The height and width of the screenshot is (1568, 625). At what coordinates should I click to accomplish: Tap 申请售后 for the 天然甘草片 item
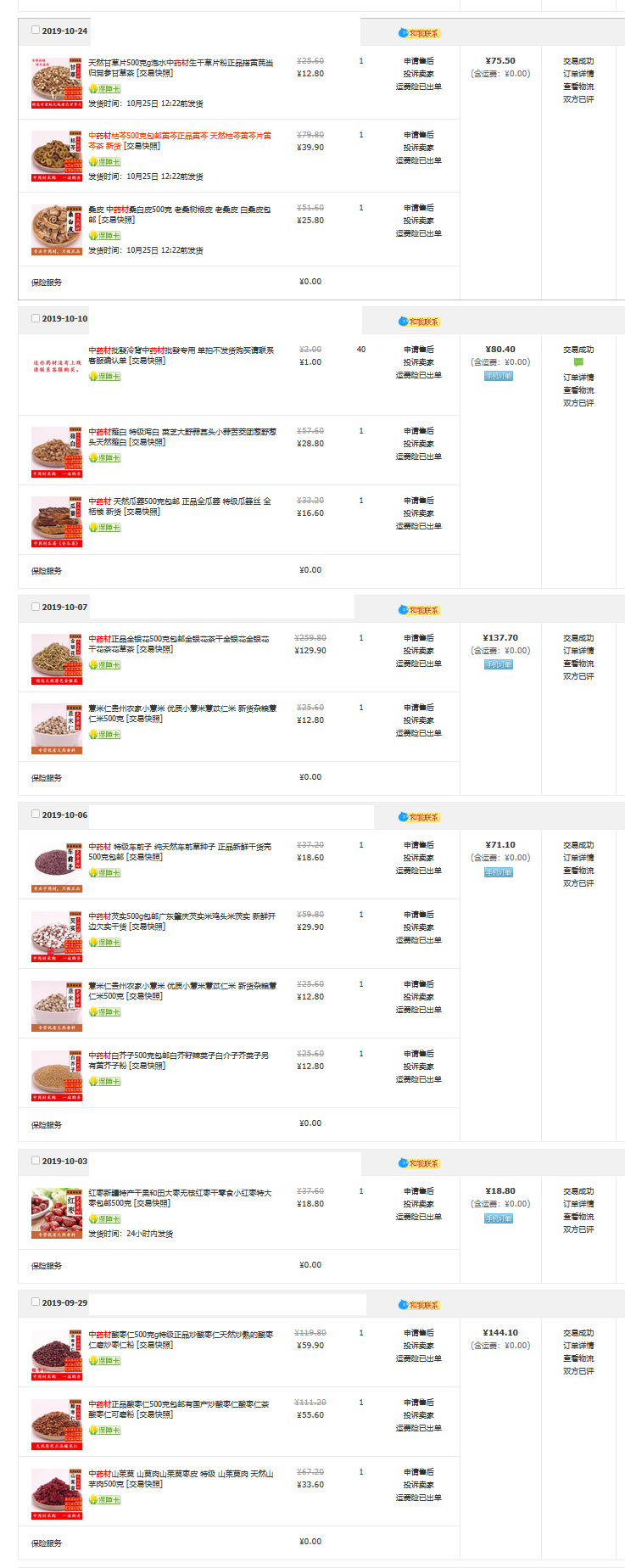tap(418, 61)
